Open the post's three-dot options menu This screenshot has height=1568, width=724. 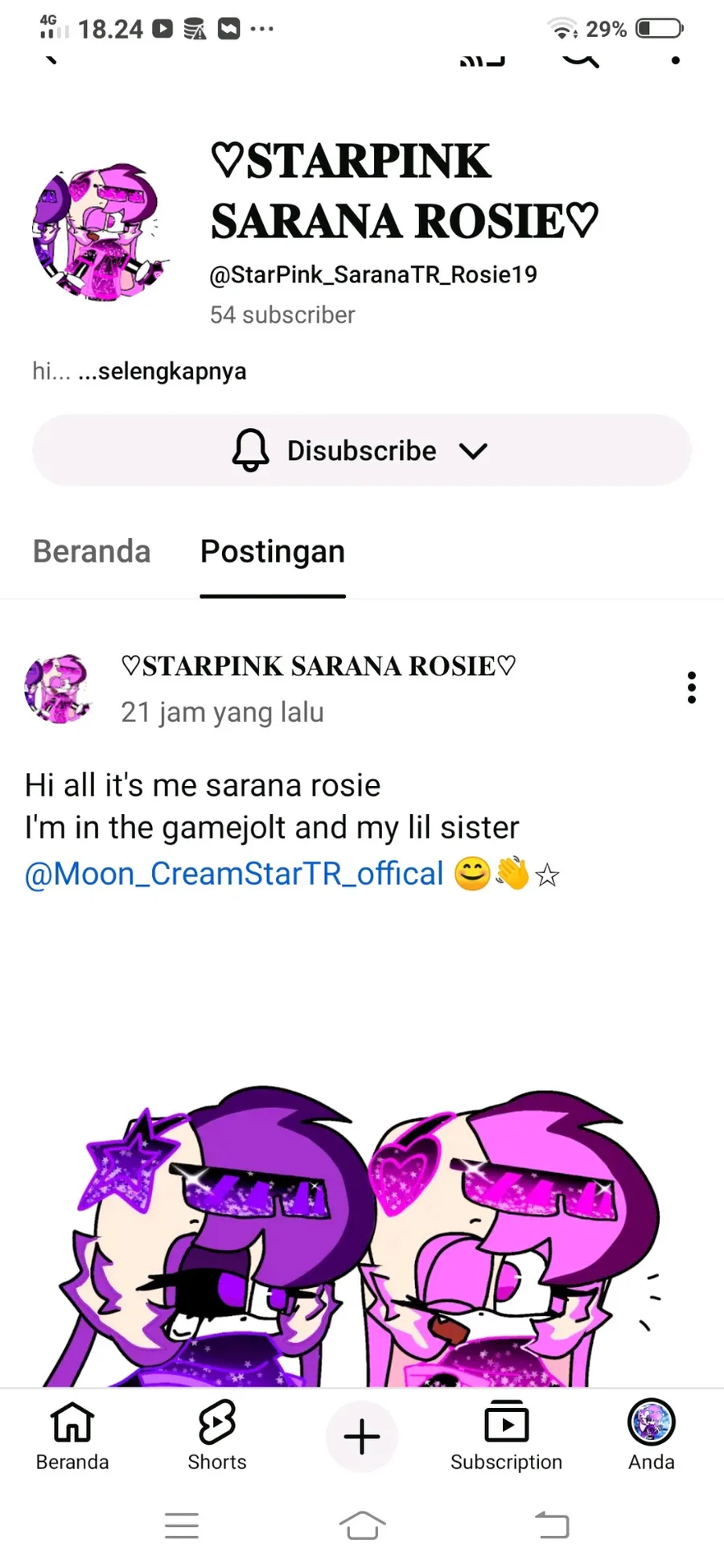pyautogui.click(x=691, y=688)
